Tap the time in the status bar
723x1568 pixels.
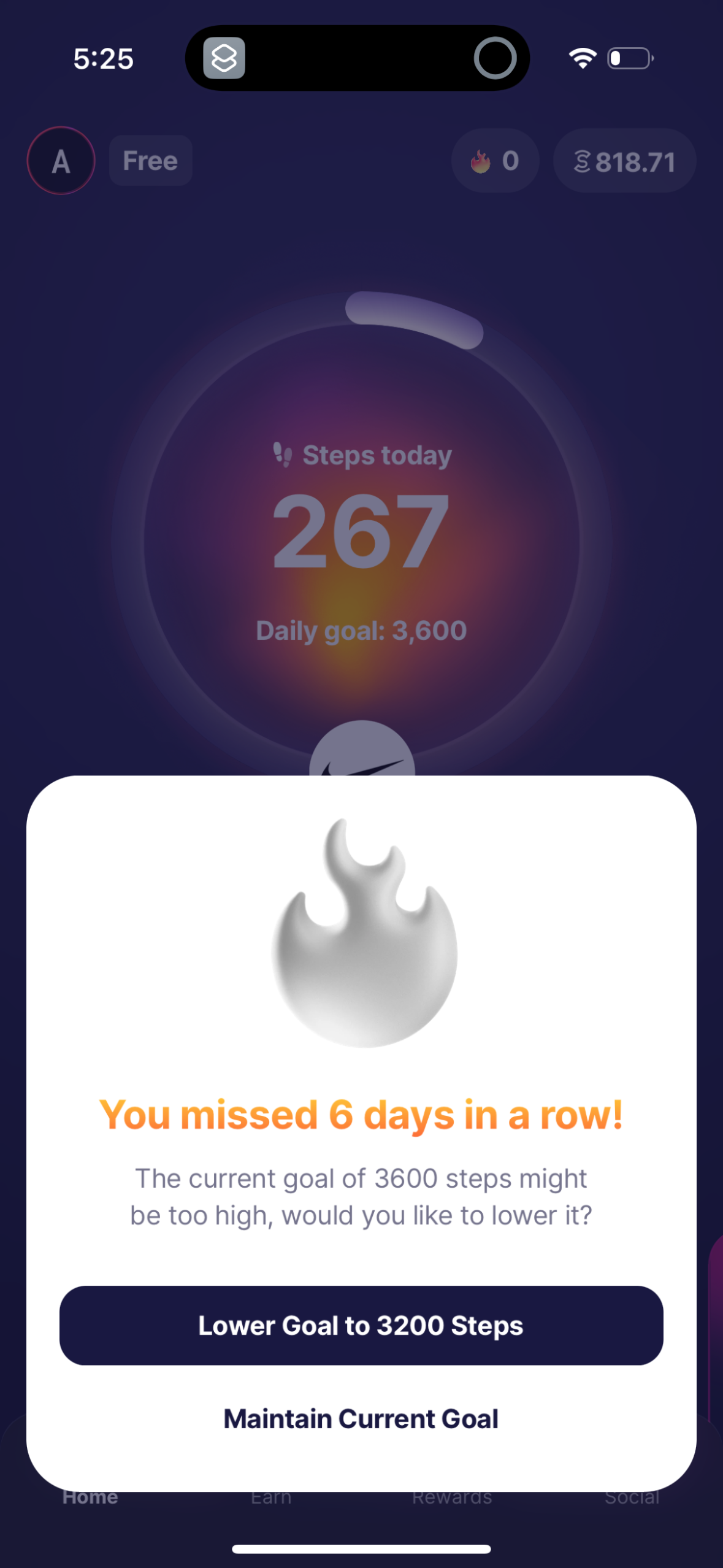(103, 58)
